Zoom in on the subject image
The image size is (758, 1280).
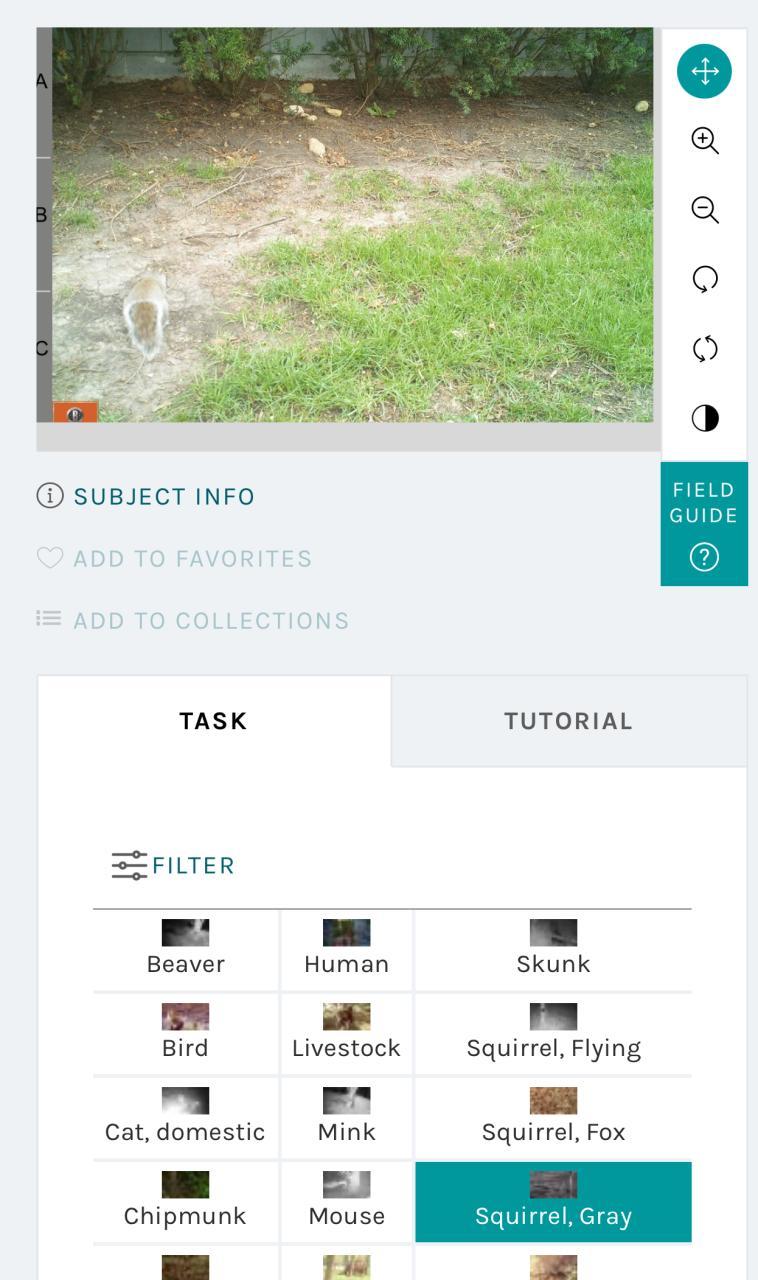click(704, 141)
